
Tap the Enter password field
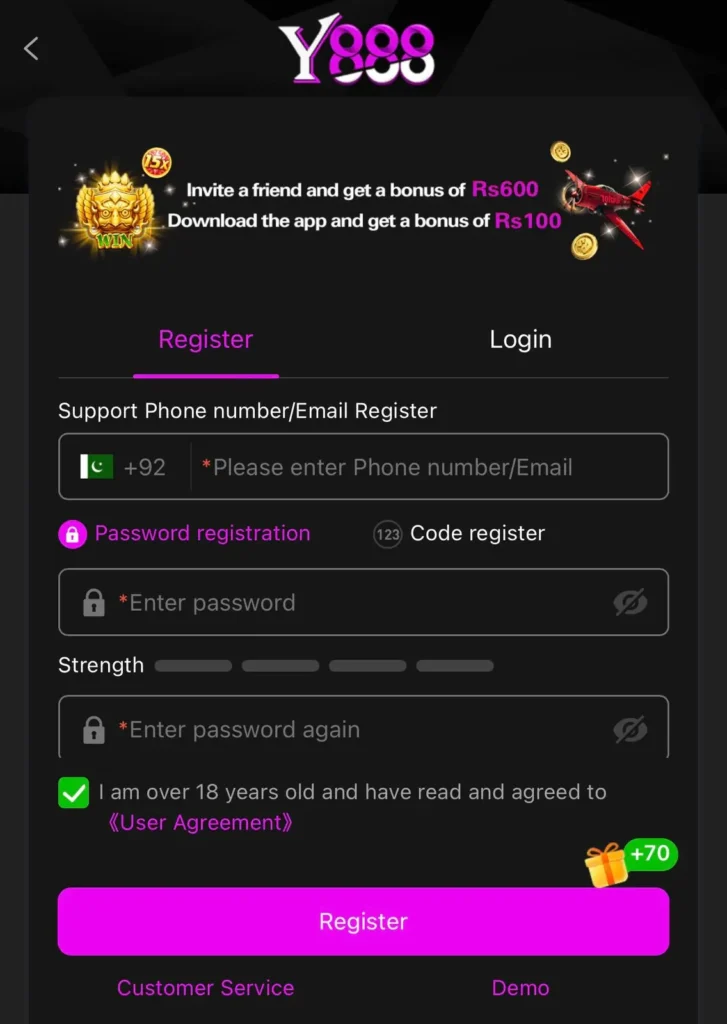pyautogui.click(x=350, y=603)
